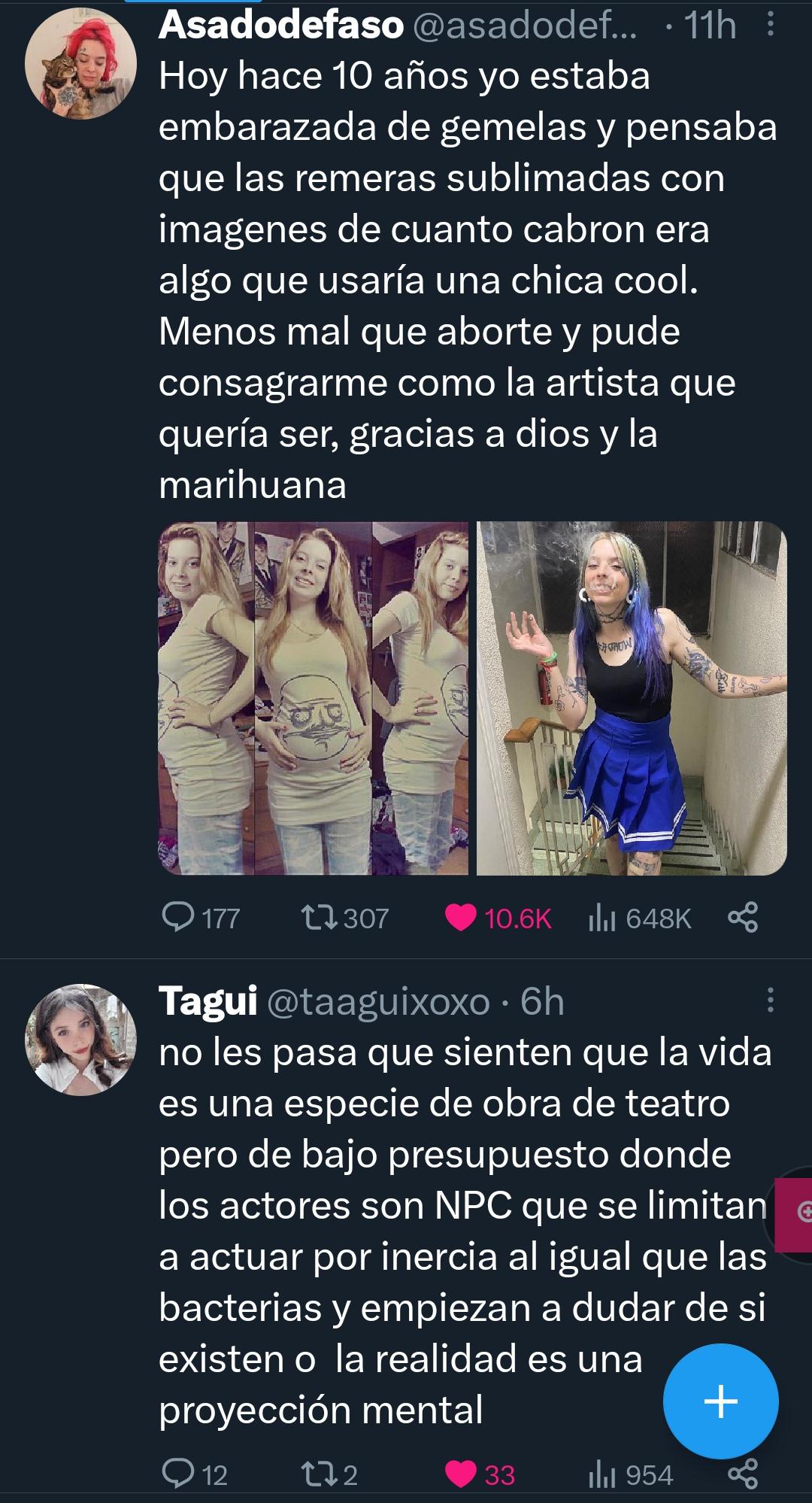Open Asadodefaso's profile picture

[x=80, y=63]
